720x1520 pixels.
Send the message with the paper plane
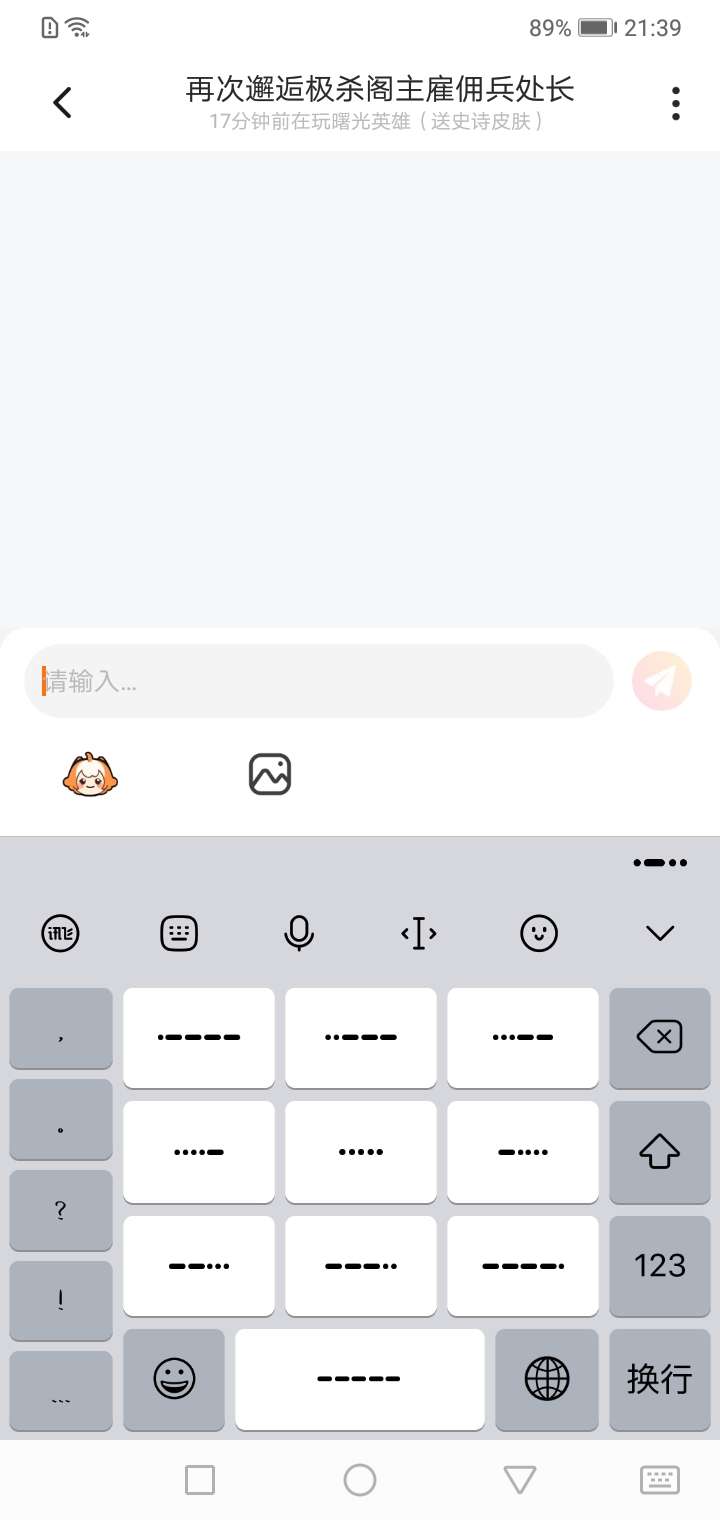(x=661, y=681)
